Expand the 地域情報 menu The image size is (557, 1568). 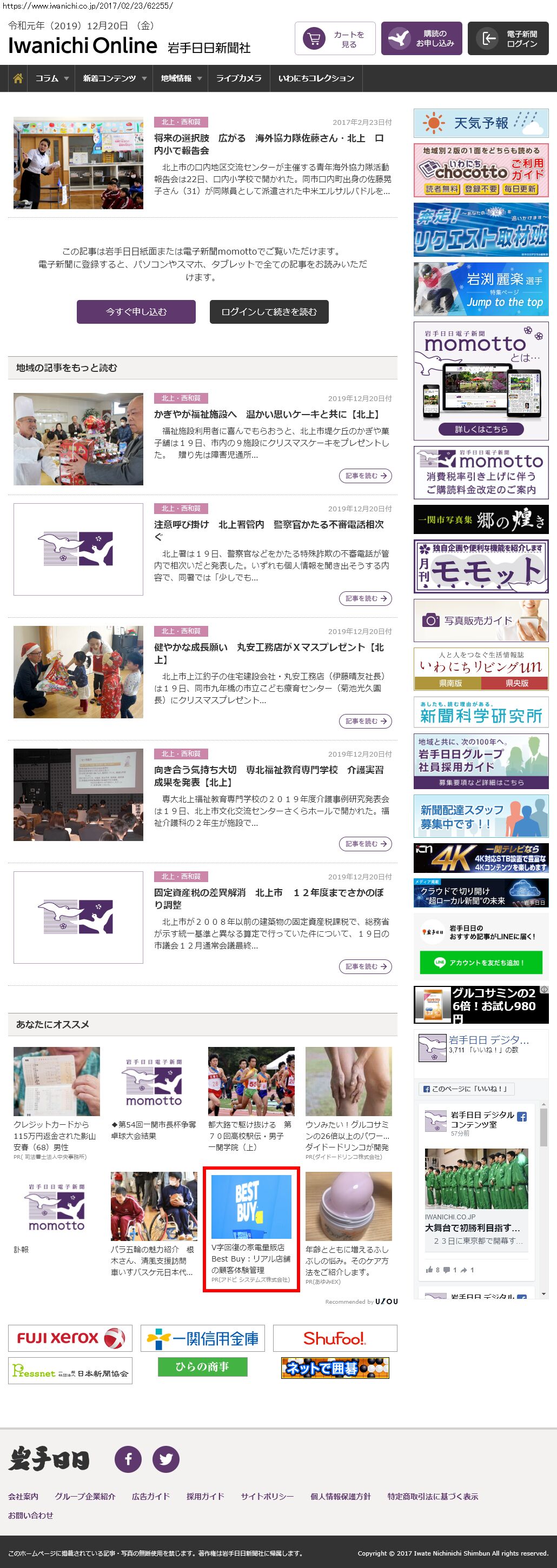click(x=181, y=78)
